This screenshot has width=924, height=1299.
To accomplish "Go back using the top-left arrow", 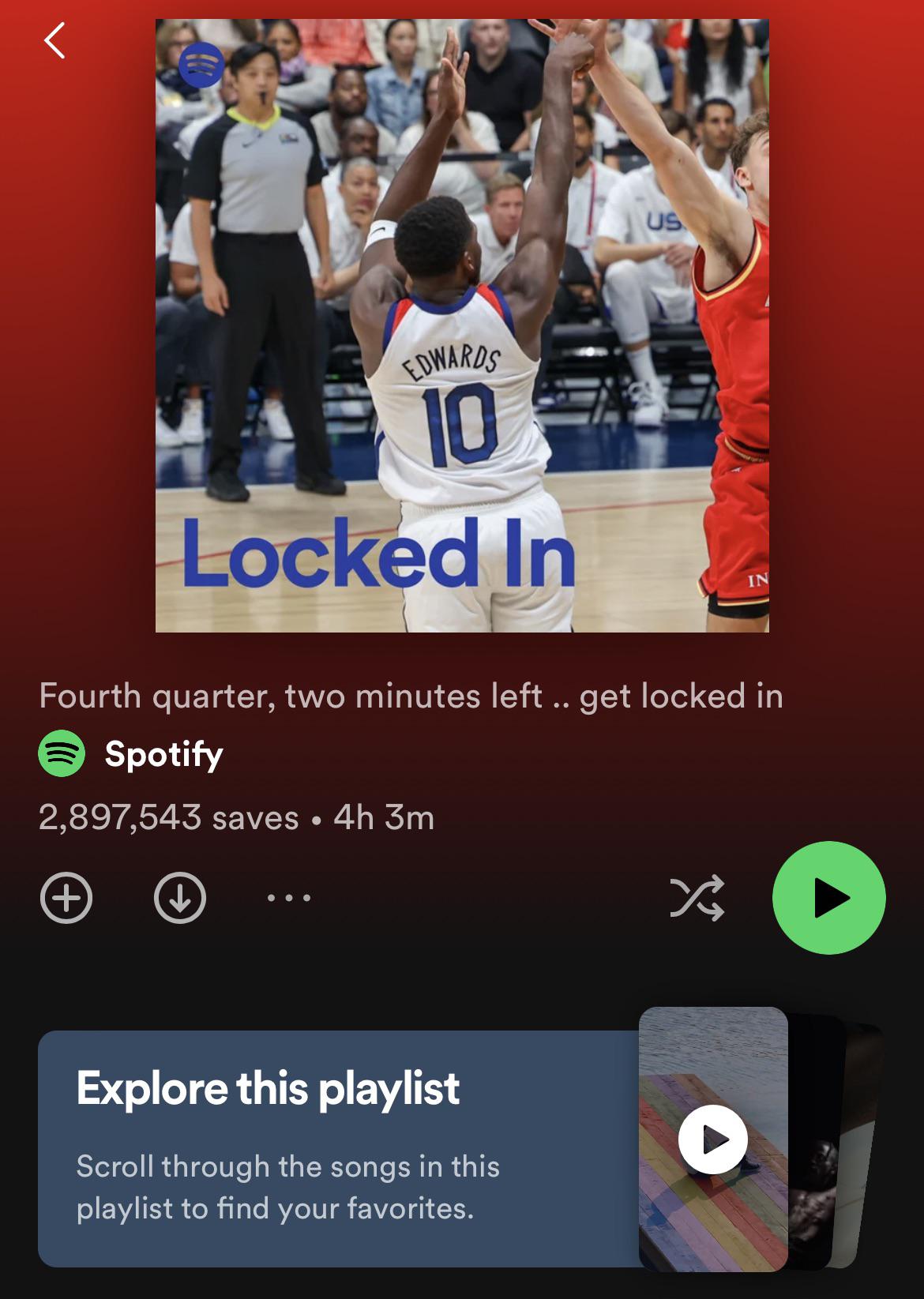I will (x=54, y=41).
